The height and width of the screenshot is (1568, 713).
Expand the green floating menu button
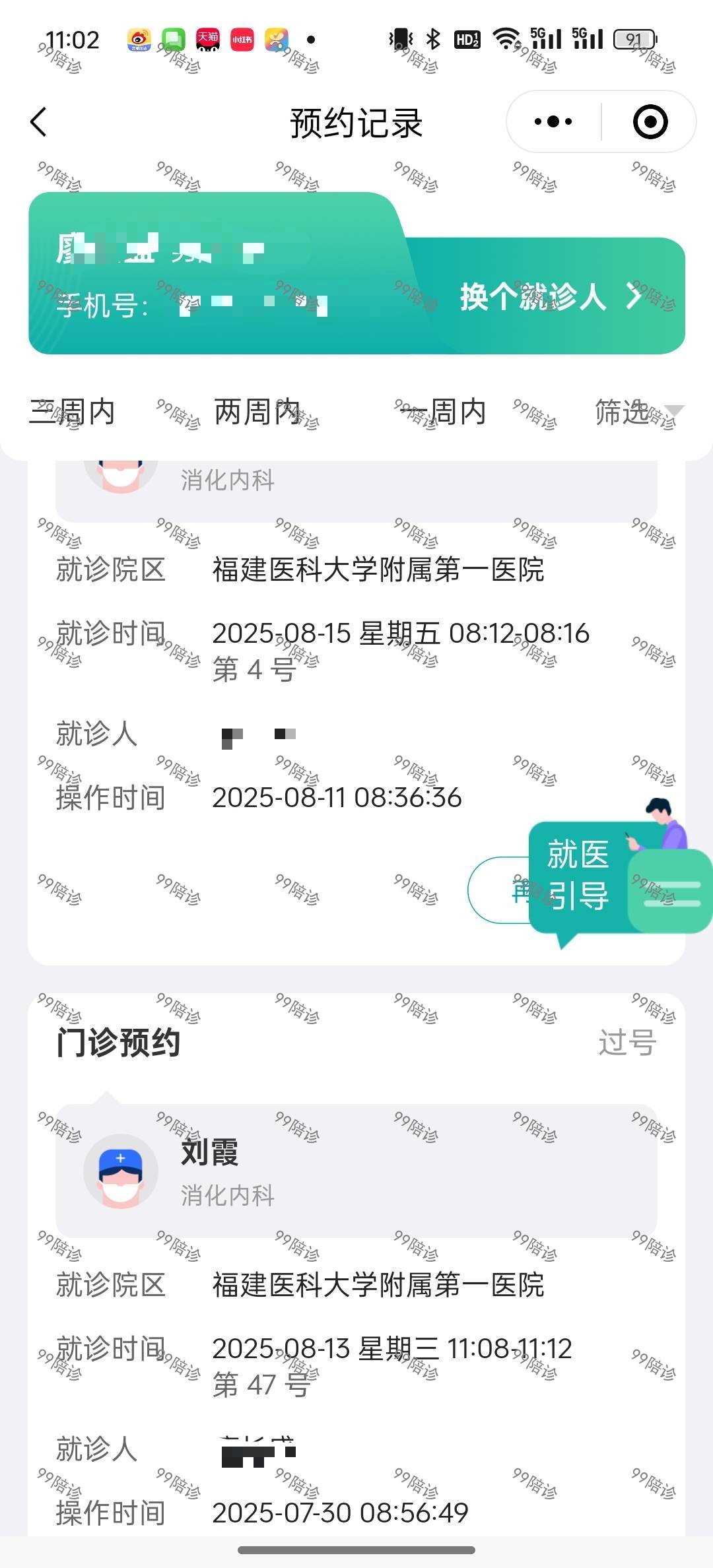coord(672,892)
